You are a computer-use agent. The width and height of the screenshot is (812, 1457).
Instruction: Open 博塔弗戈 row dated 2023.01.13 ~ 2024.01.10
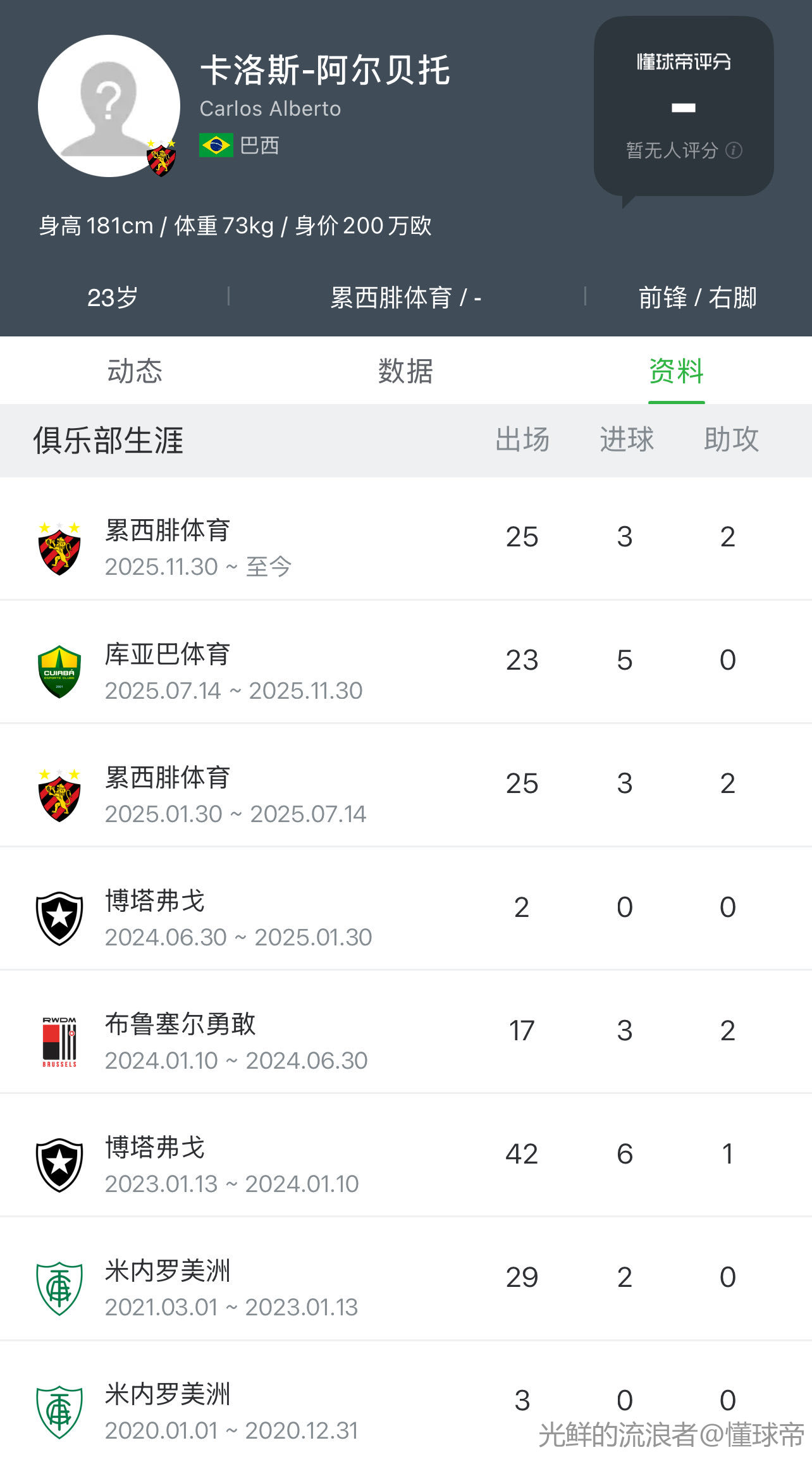click(x=405, y=1155)
